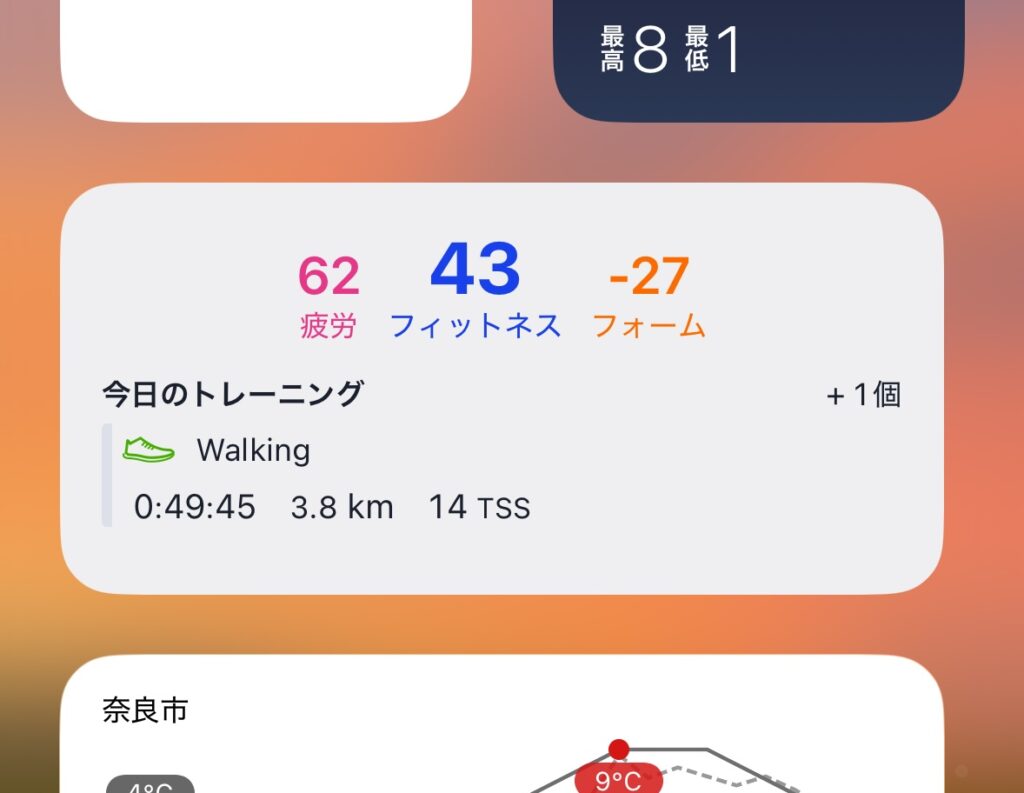The image size is (1024, 793).
Task: Open the fitness training widget
Action: 502,388
